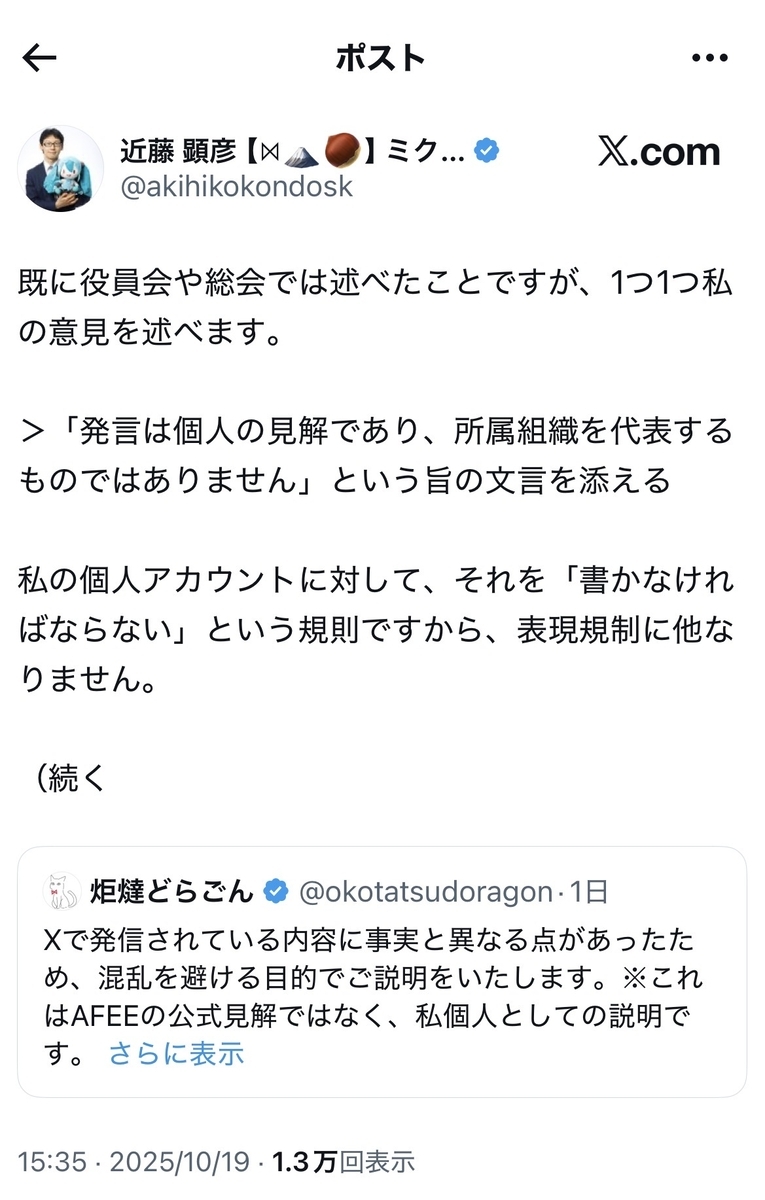
Task: Open the quoted post by 炬燵どらごん
Action: click(x=382, y=972)
